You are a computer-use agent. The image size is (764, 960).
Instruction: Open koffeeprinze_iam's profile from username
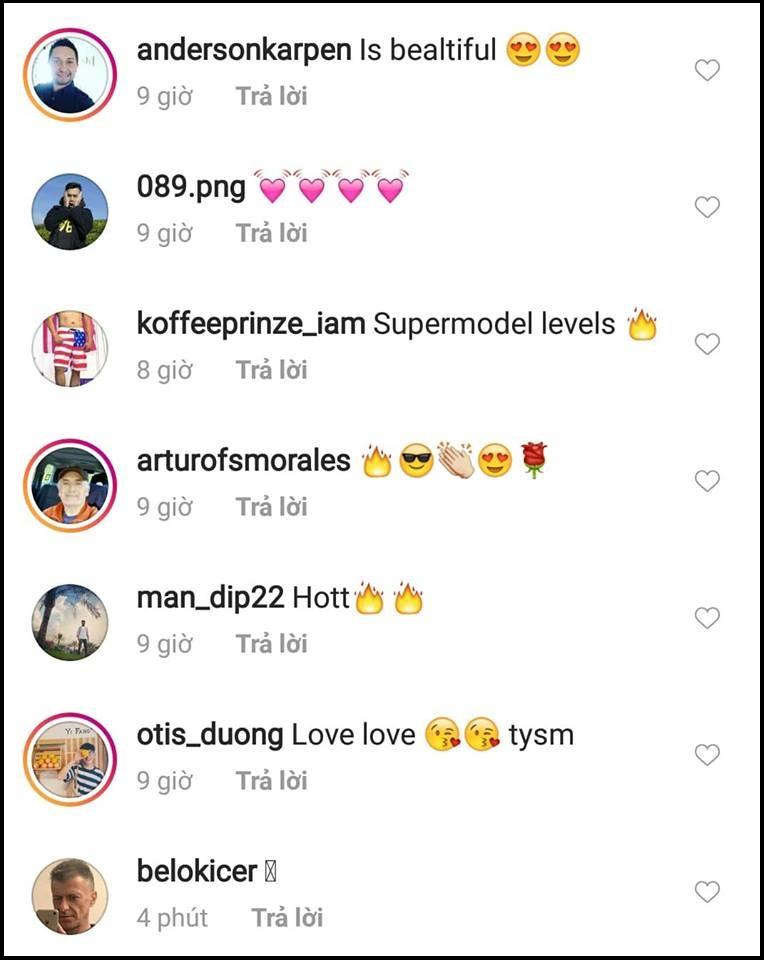click(250, 324)
